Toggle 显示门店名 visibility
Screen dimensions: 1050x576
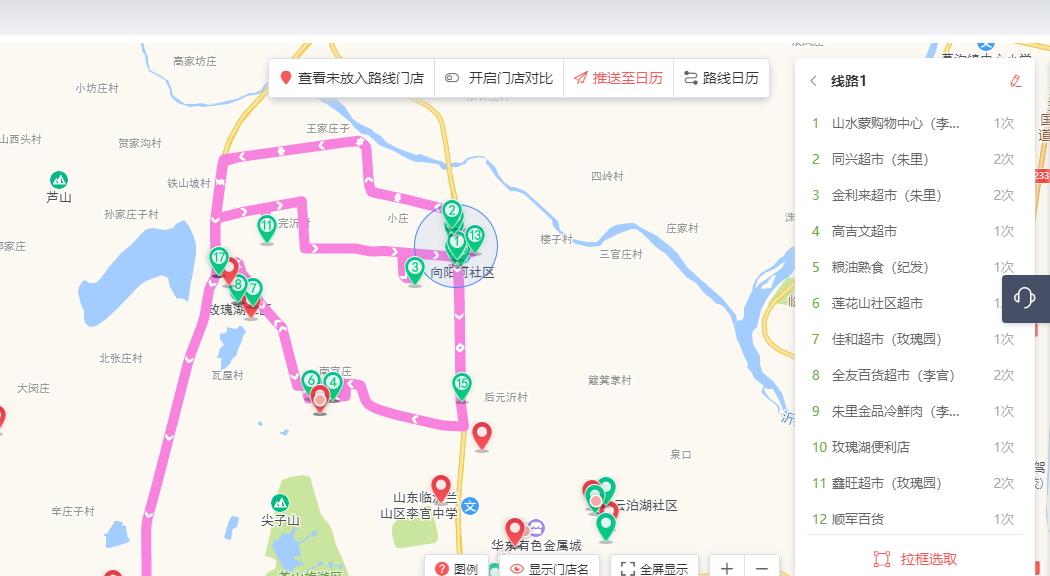[x=549, y=568]
